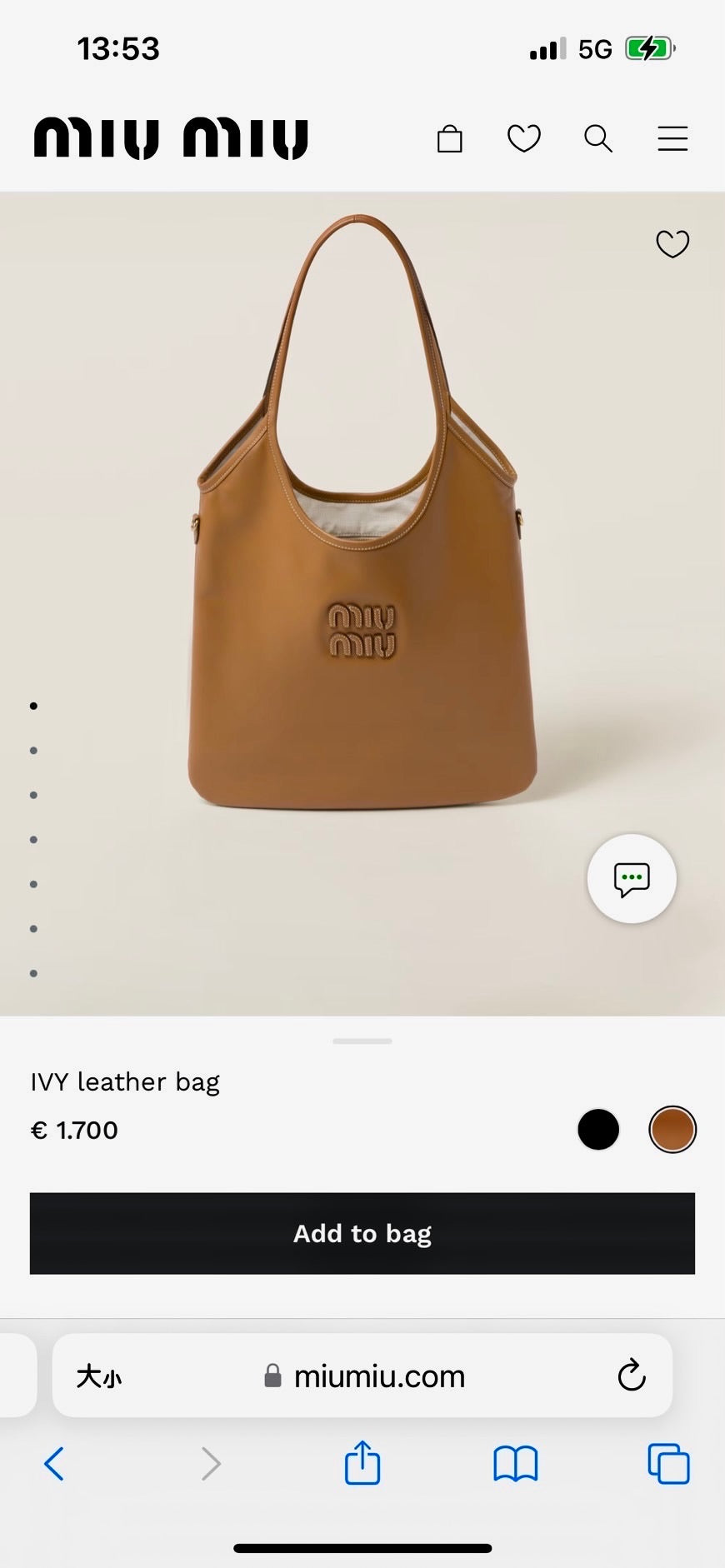Open Safari bookmarks
The height and width of the screenshot is (1568, 725).
tap(516, 1464)
